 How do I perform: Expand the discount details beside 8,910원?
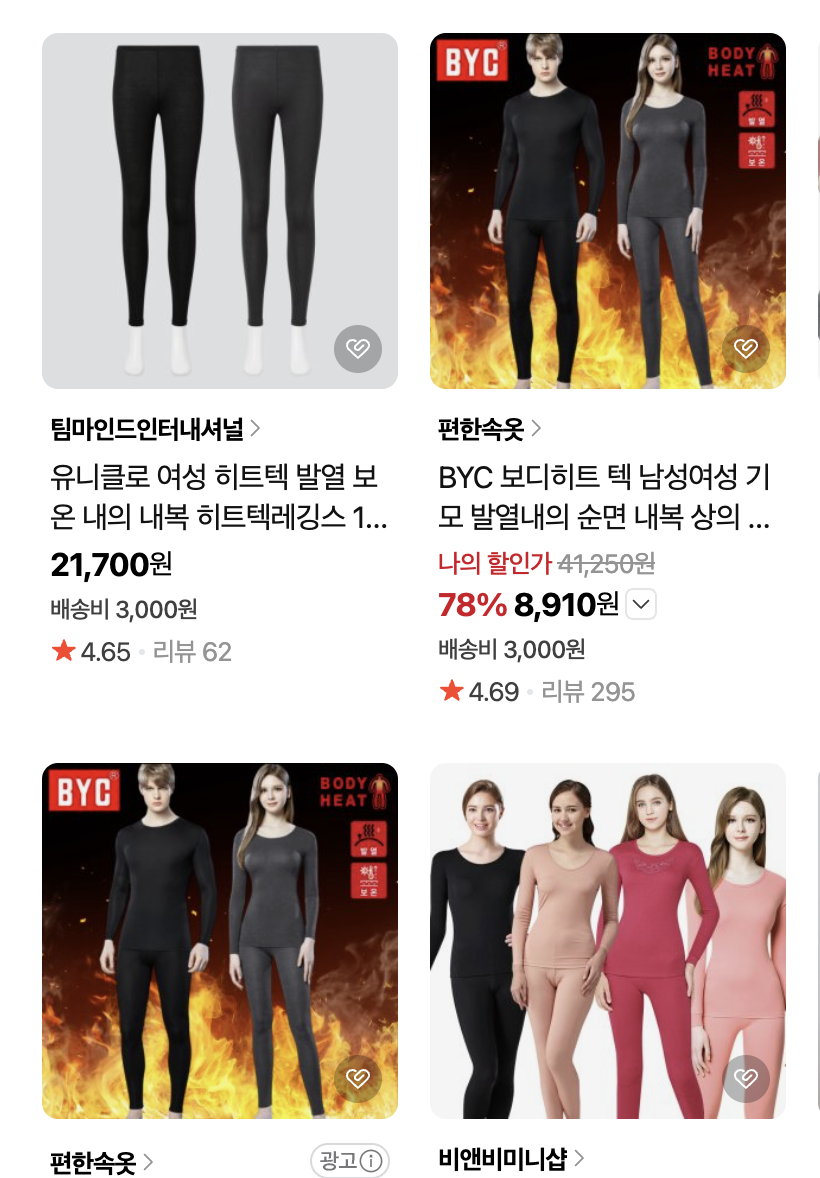(641, 604)
